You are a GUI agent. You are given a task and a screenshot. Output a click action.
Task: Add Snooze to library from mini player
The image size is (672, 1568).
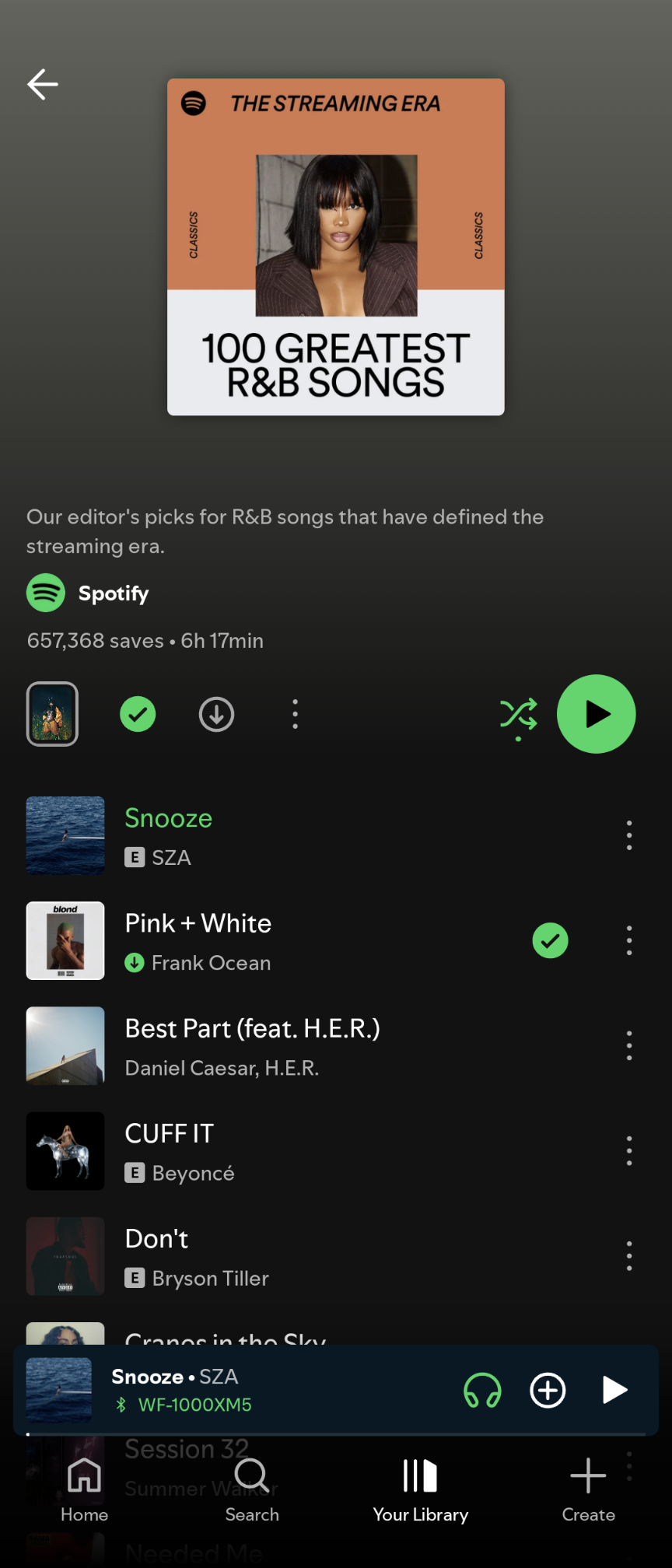[x=548, y=1390]
